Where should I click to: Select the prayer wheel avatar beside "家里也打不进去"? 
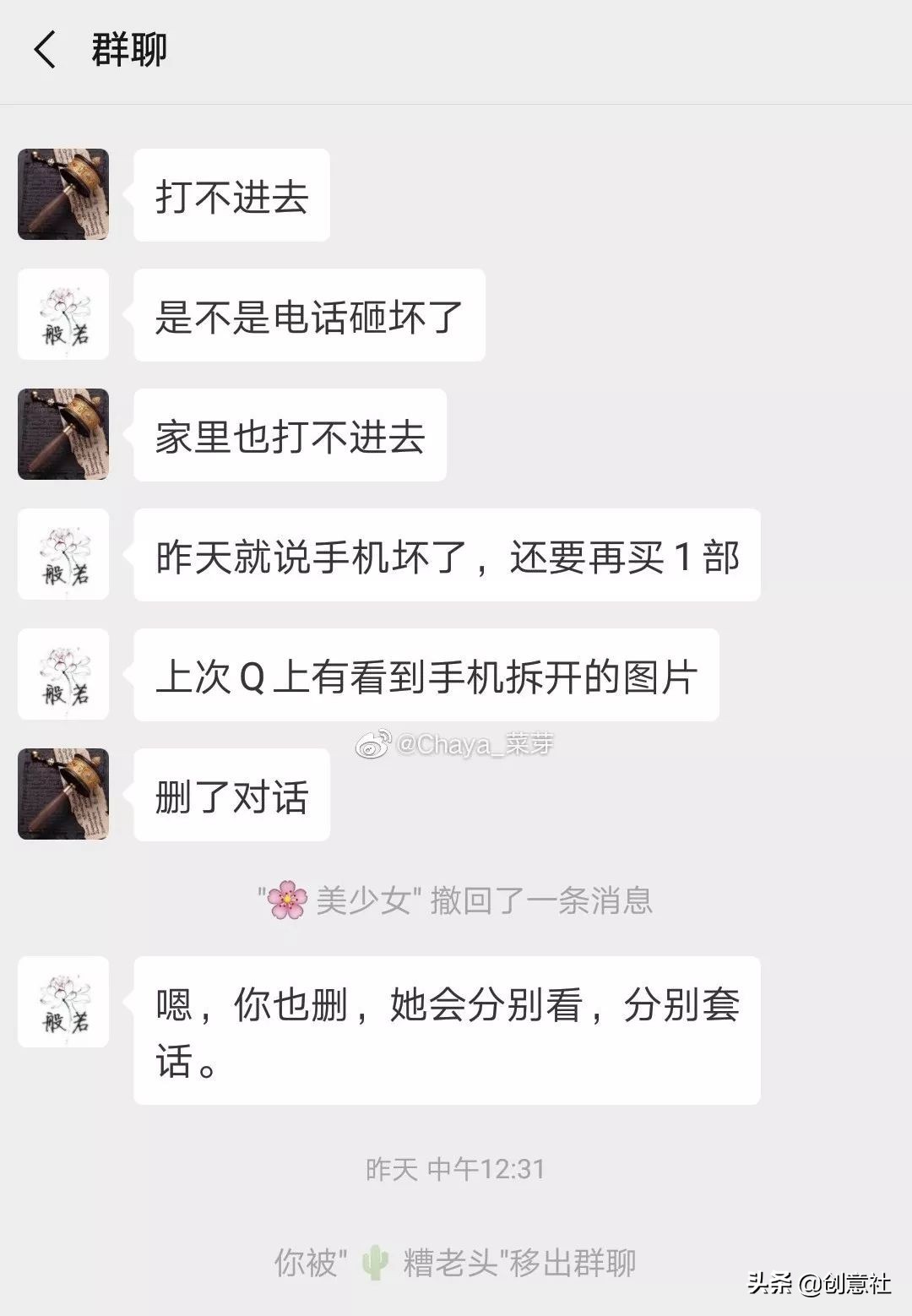63,435
